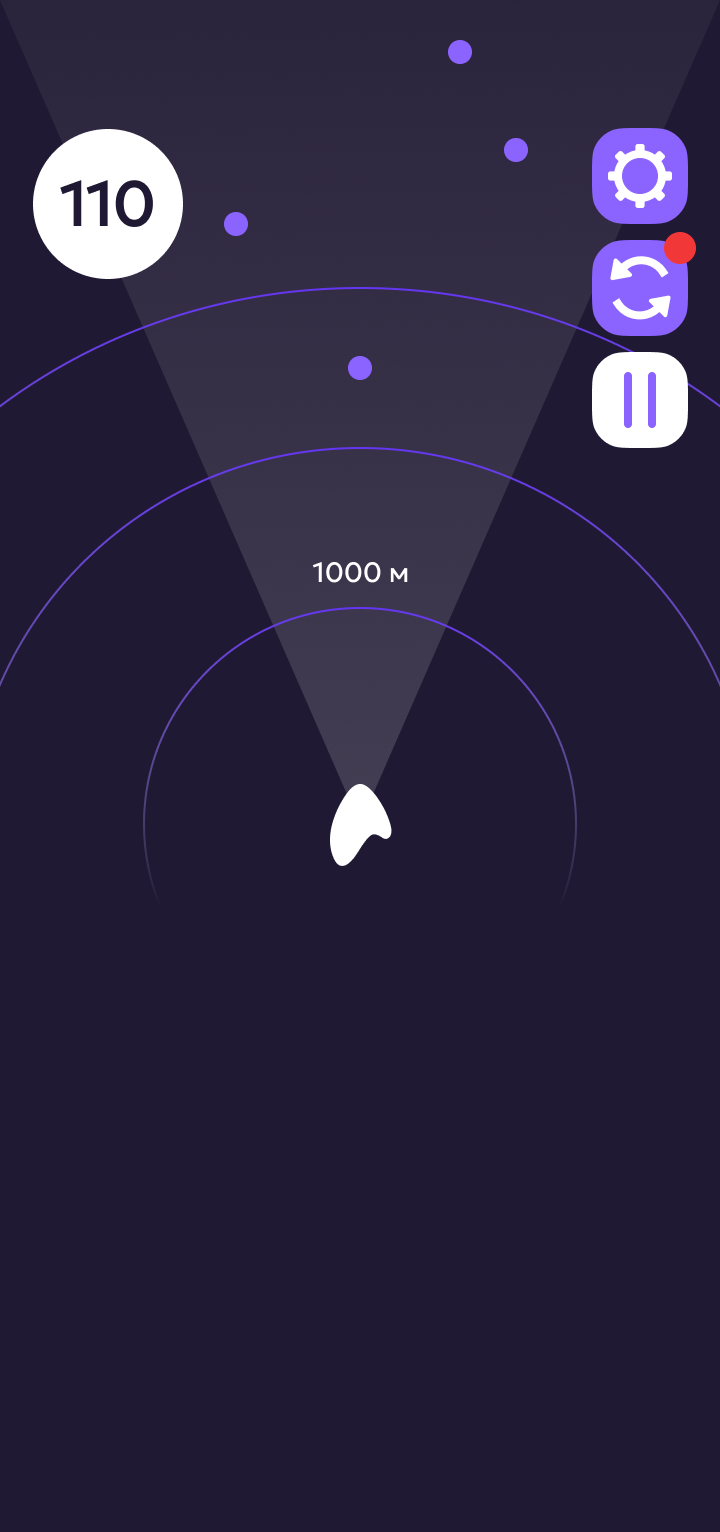Tap the purple dot near the settings button
The width and height of the screenshot is (720, 1532).
tap(515, 150)
